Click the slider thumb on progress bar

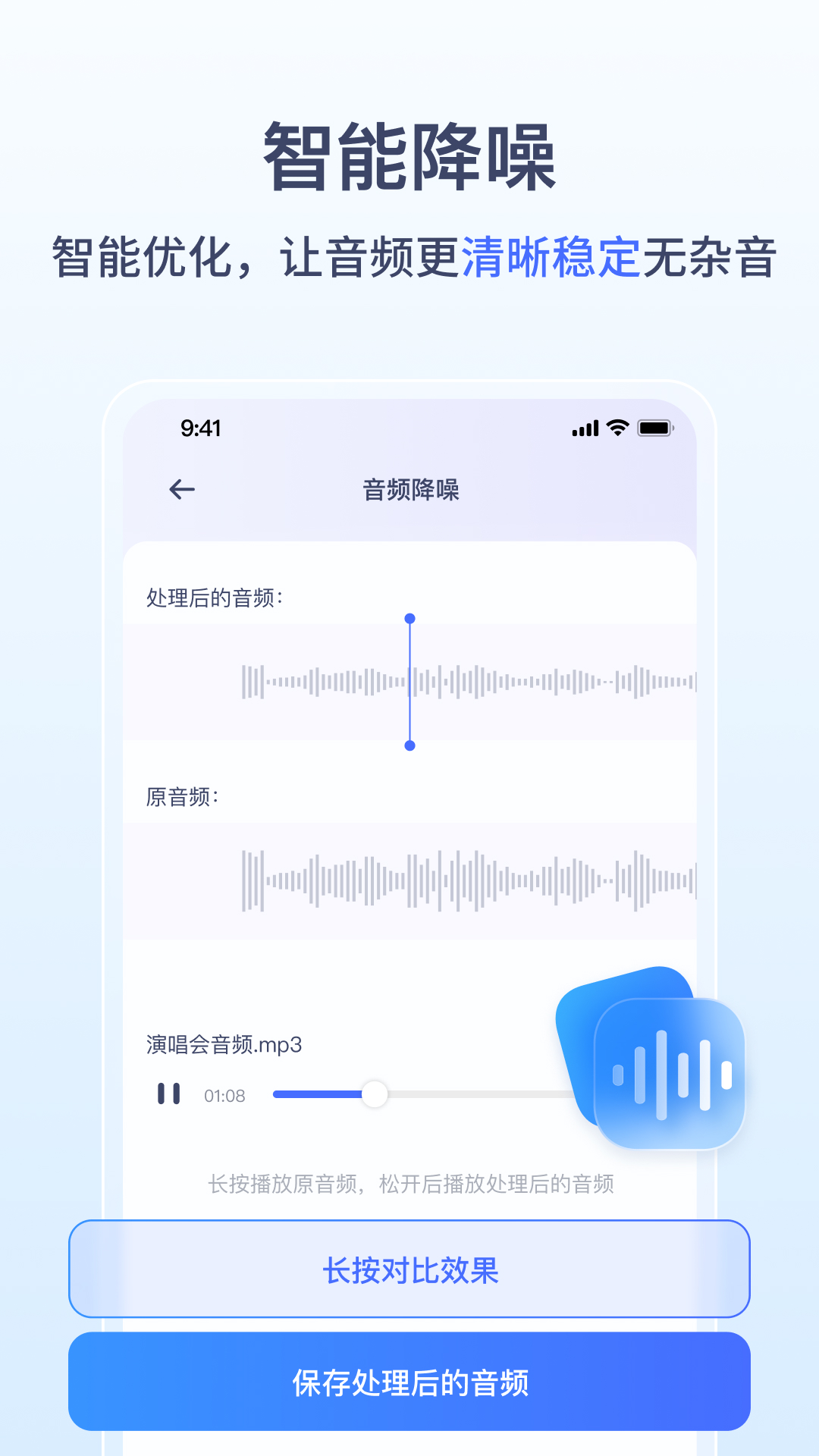coord(375,1093)
